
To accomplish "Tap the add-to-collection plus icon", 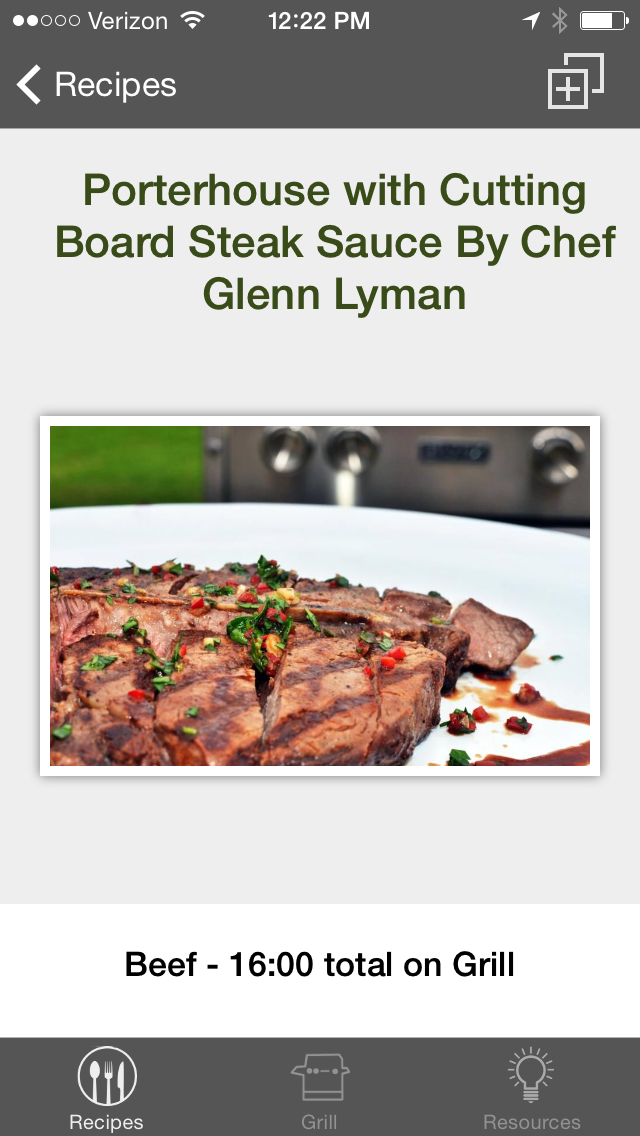I will coord(575,82).
